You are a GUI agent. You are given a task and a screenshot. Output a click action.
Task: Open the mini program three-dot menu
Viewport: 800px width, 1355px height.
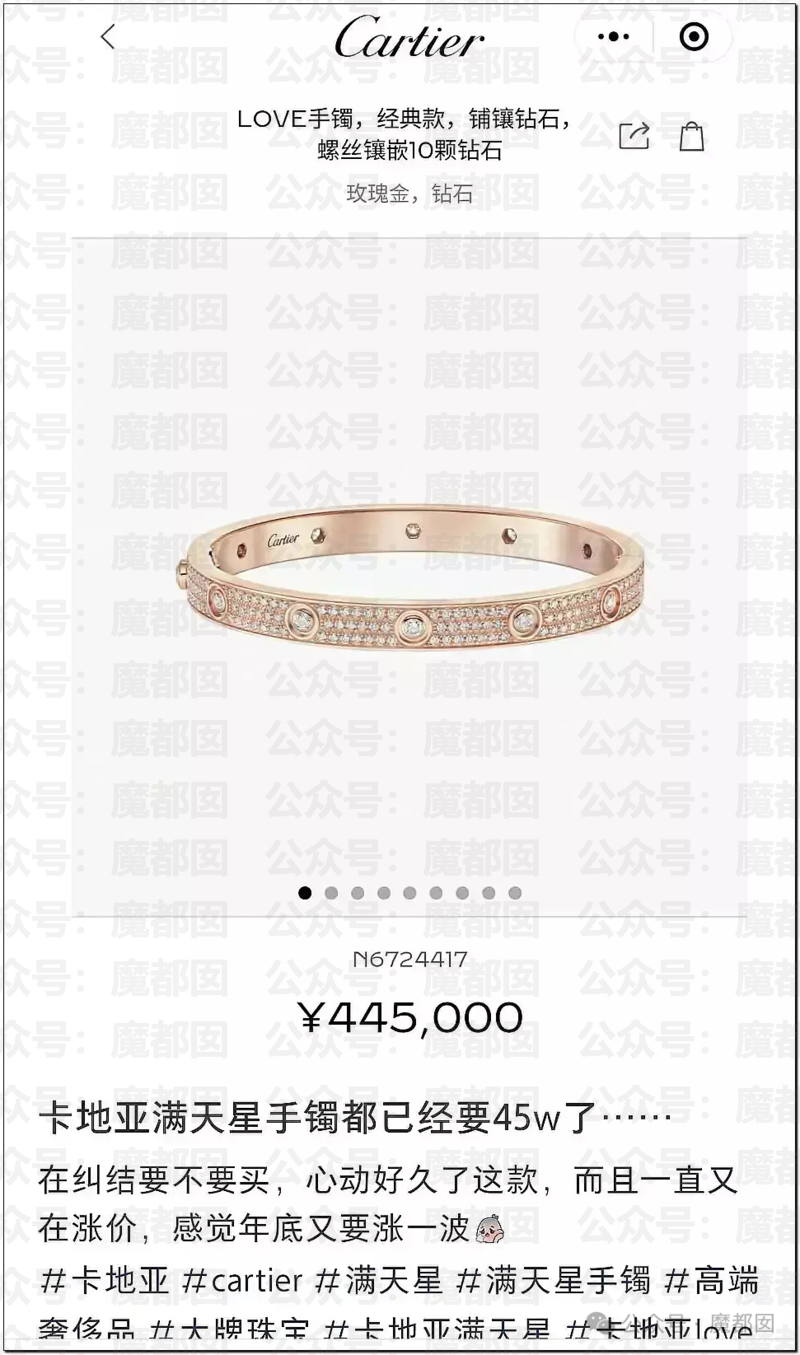[x=623, y=38]
